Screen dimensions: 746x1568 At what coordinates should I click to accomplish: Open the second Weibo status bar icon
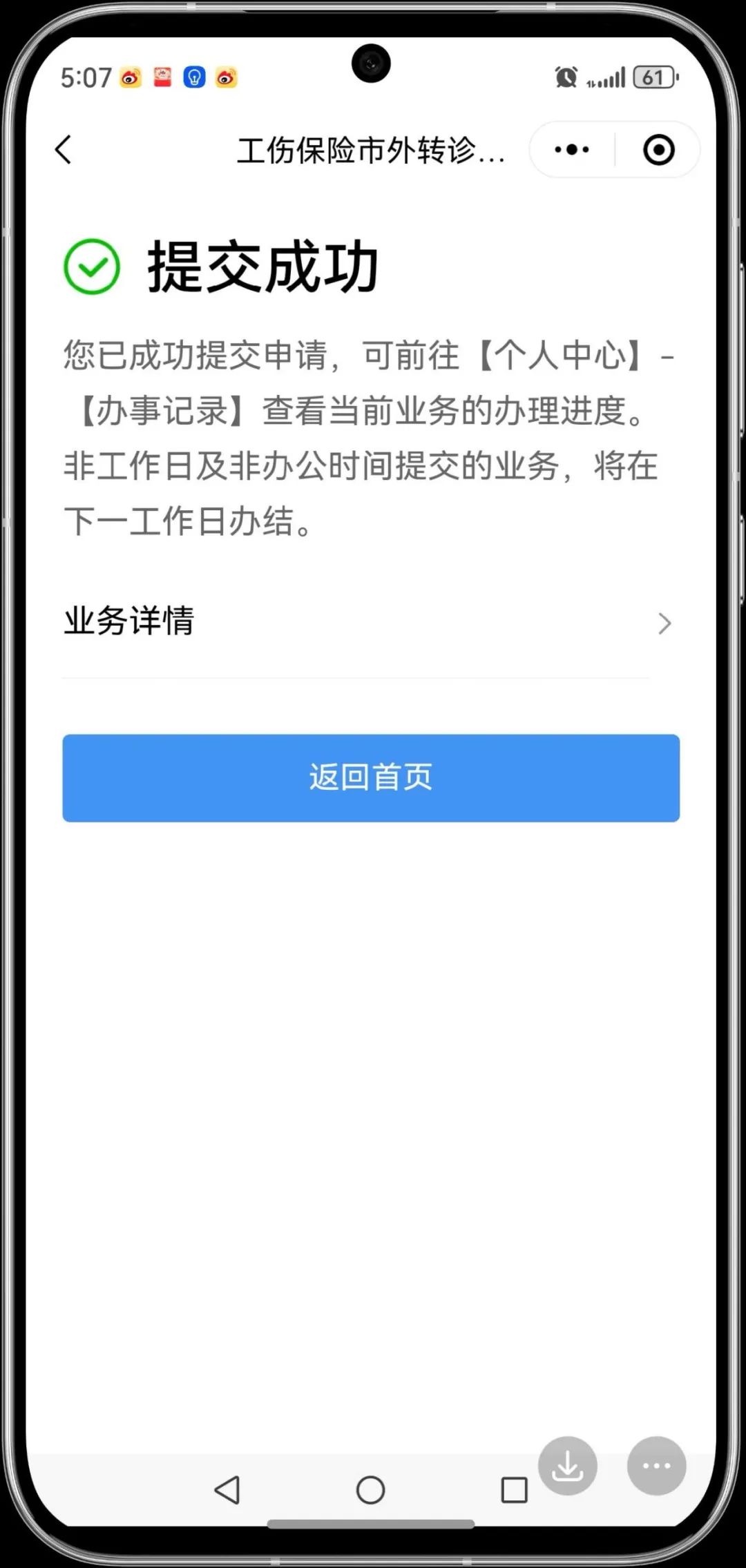point(224,78)
